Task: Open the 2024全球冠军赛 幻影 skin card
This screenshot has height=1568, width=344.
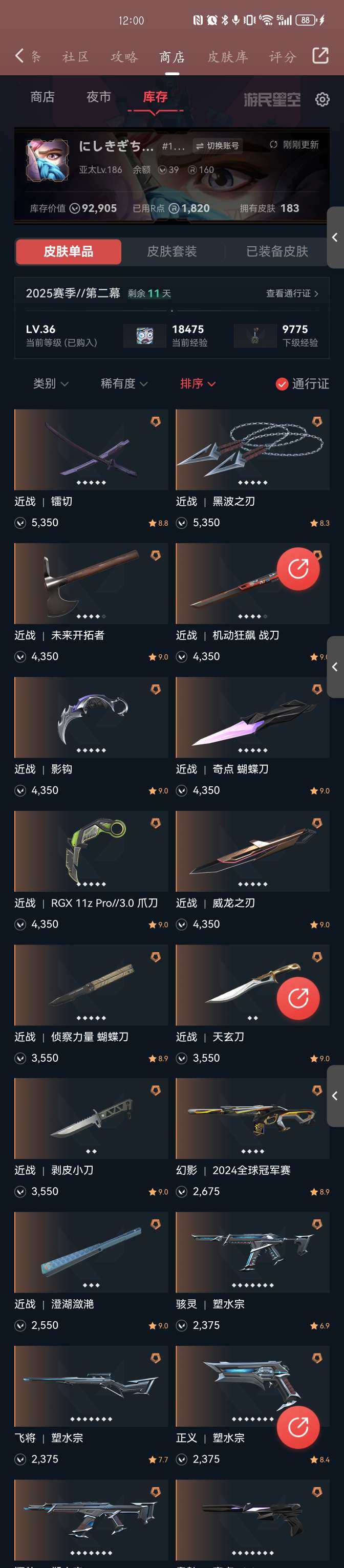Action: [x=252, y=1118]
